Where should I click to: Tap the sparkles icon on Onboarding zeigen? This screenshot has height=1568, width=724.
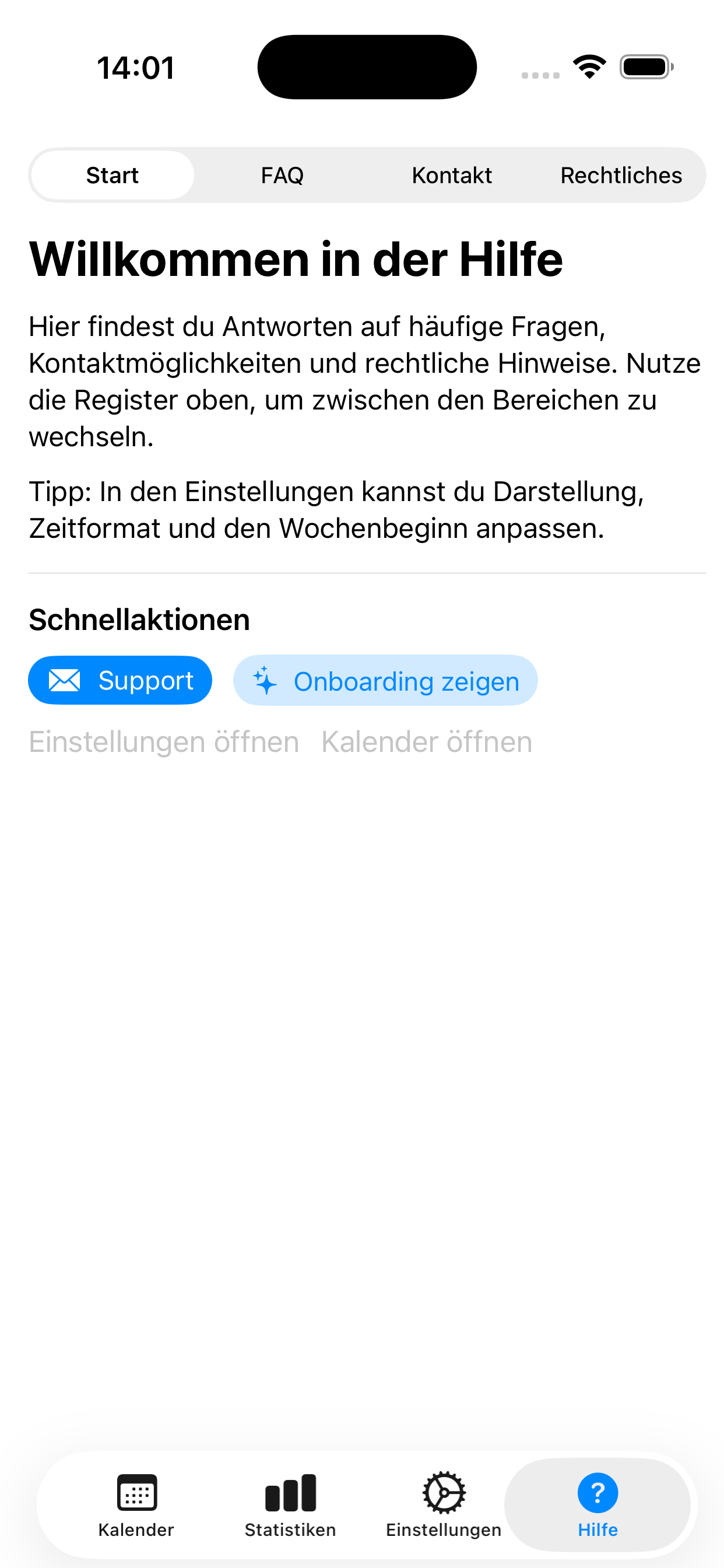point(265,681)
